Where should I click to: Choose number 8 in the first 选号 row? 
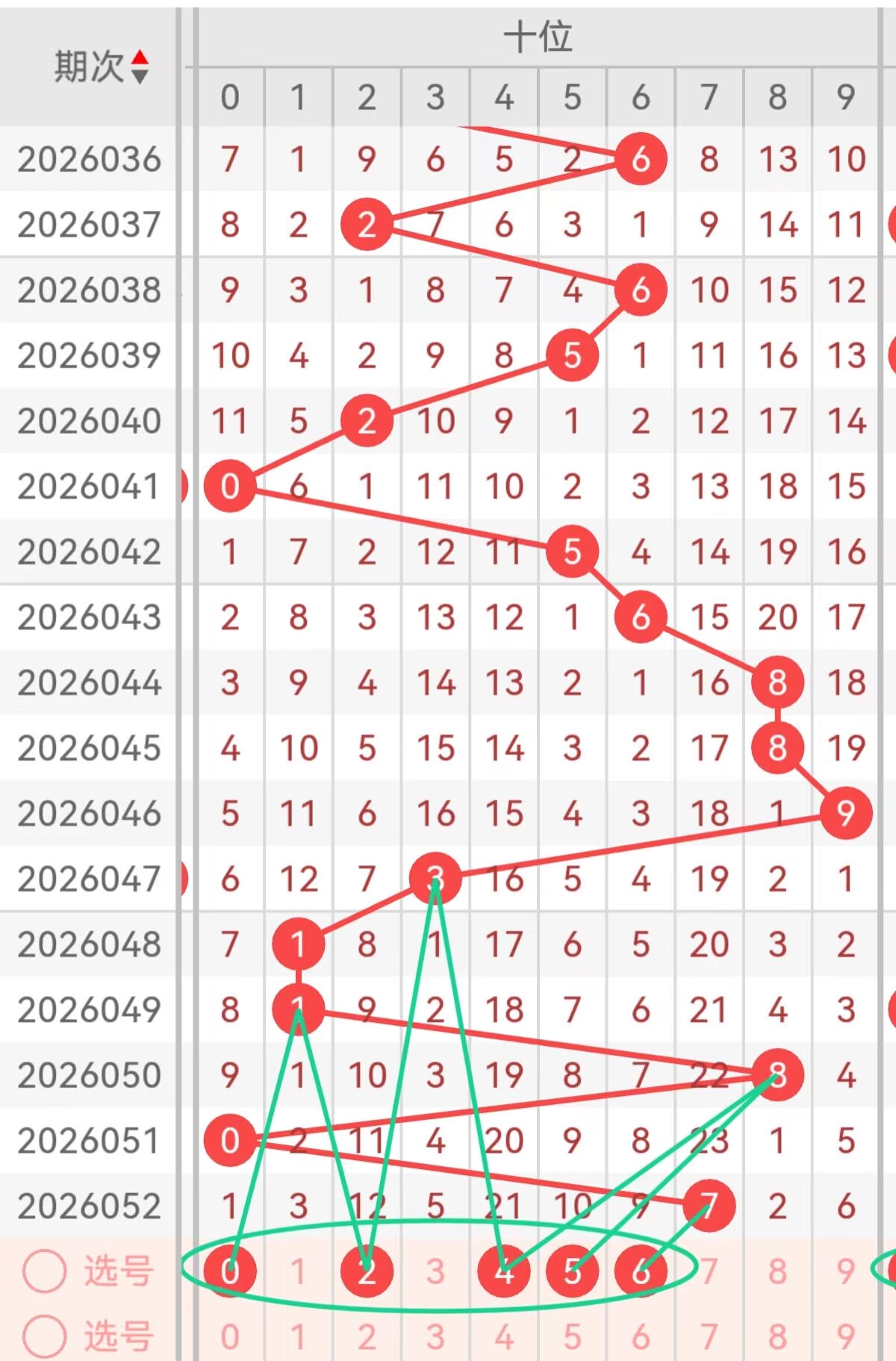[x=777, y=1271]
